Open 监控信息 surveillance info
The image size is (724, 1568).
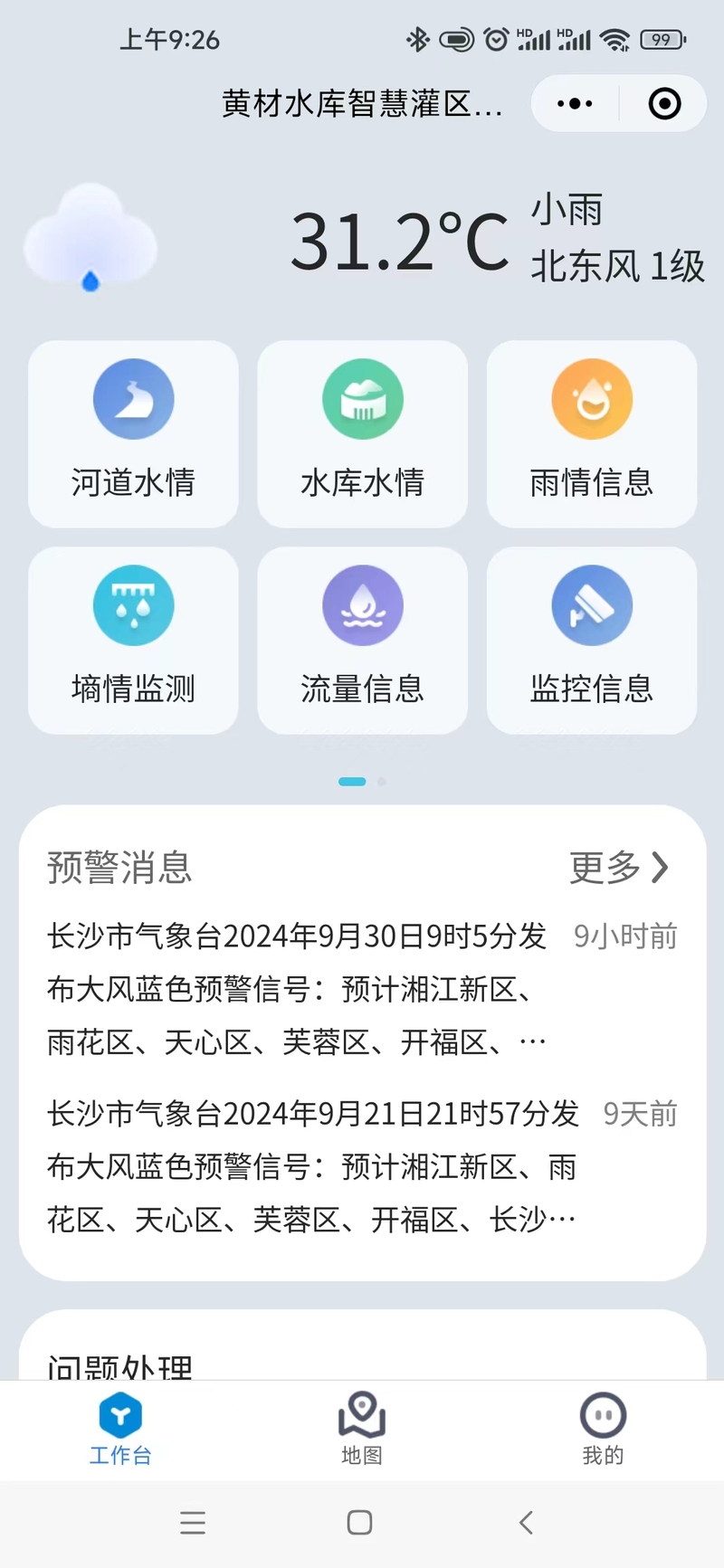pyautogui.click(x=592, y=640)
